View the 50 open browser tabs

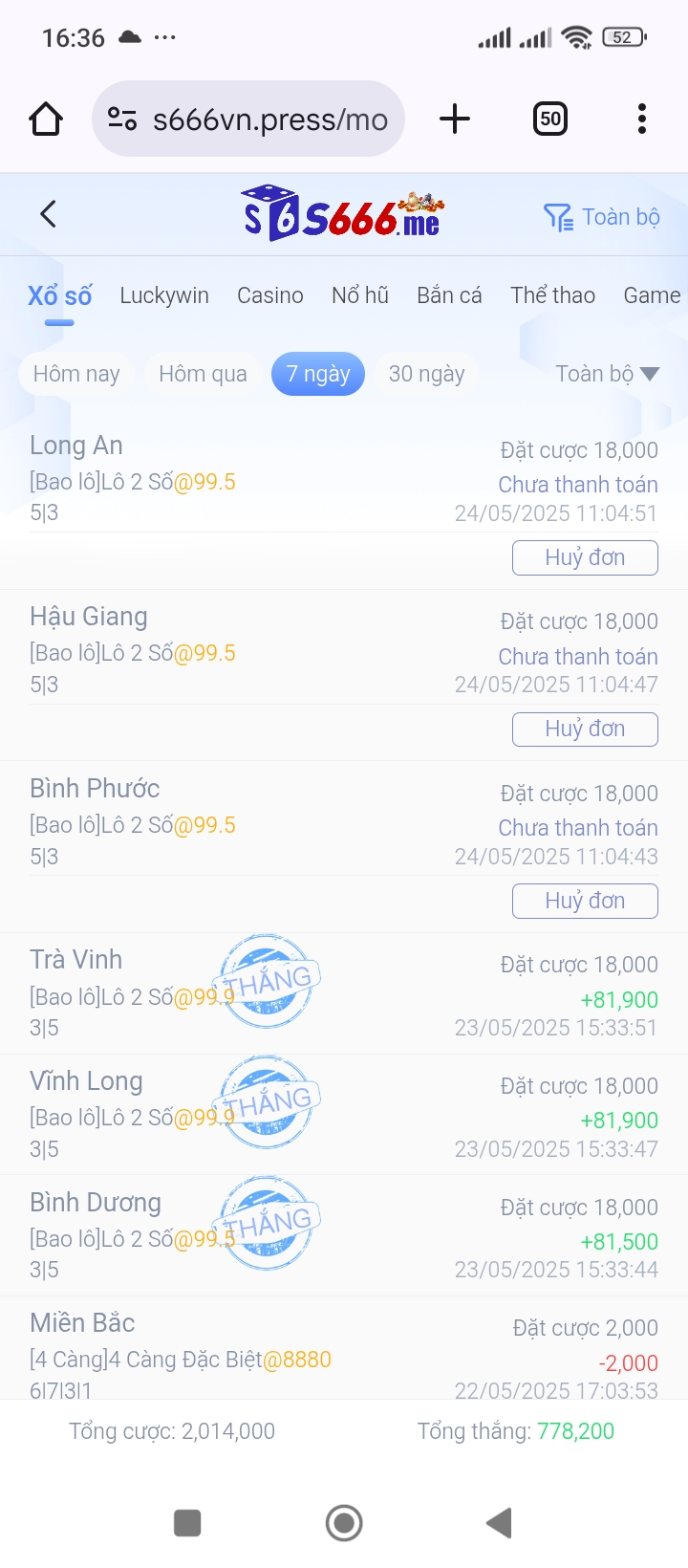point(550,120)
